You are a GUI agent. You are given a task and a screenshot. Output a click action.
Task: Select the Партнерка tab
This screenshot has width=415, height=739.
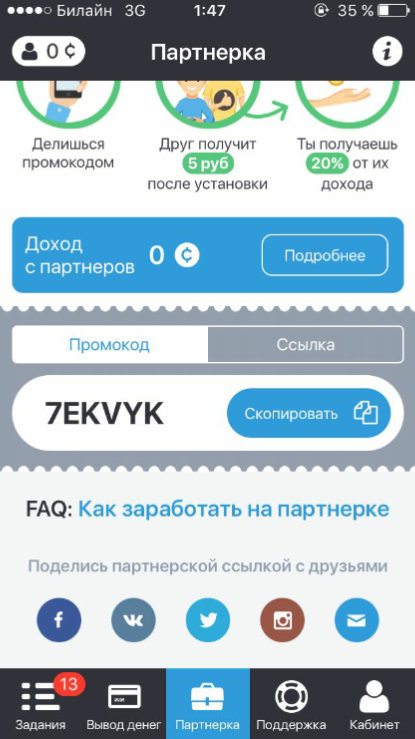click(208, 703)
